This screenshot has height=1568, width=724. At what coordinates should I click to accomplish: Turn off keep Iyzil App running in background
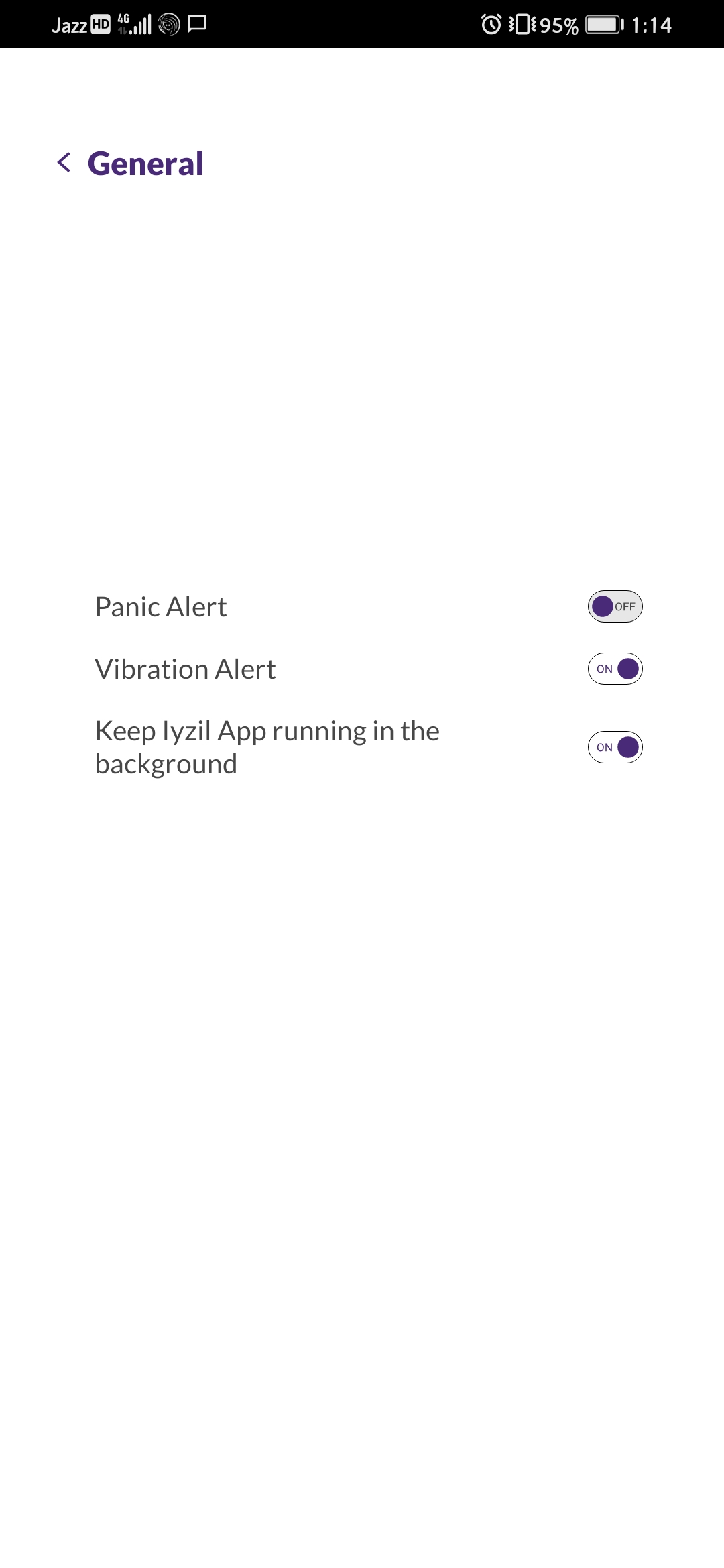pyautogui.click(x=615, y=747)
